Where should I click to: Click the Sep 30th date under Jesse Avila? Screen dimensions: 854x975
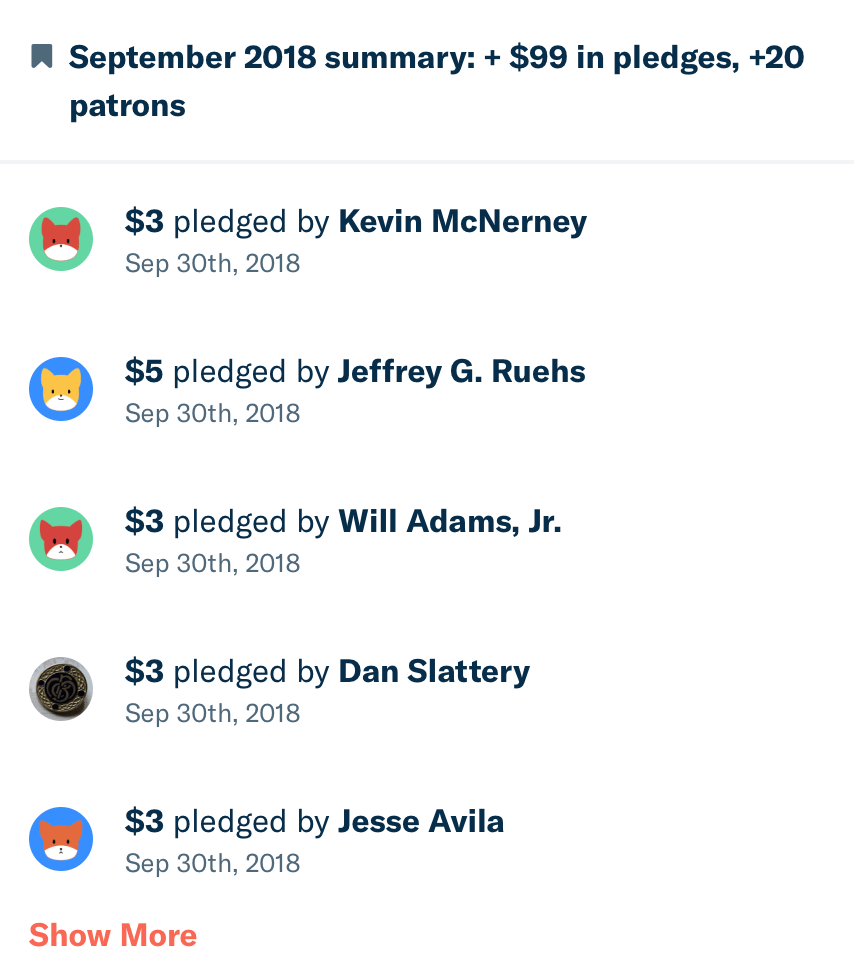212,863
